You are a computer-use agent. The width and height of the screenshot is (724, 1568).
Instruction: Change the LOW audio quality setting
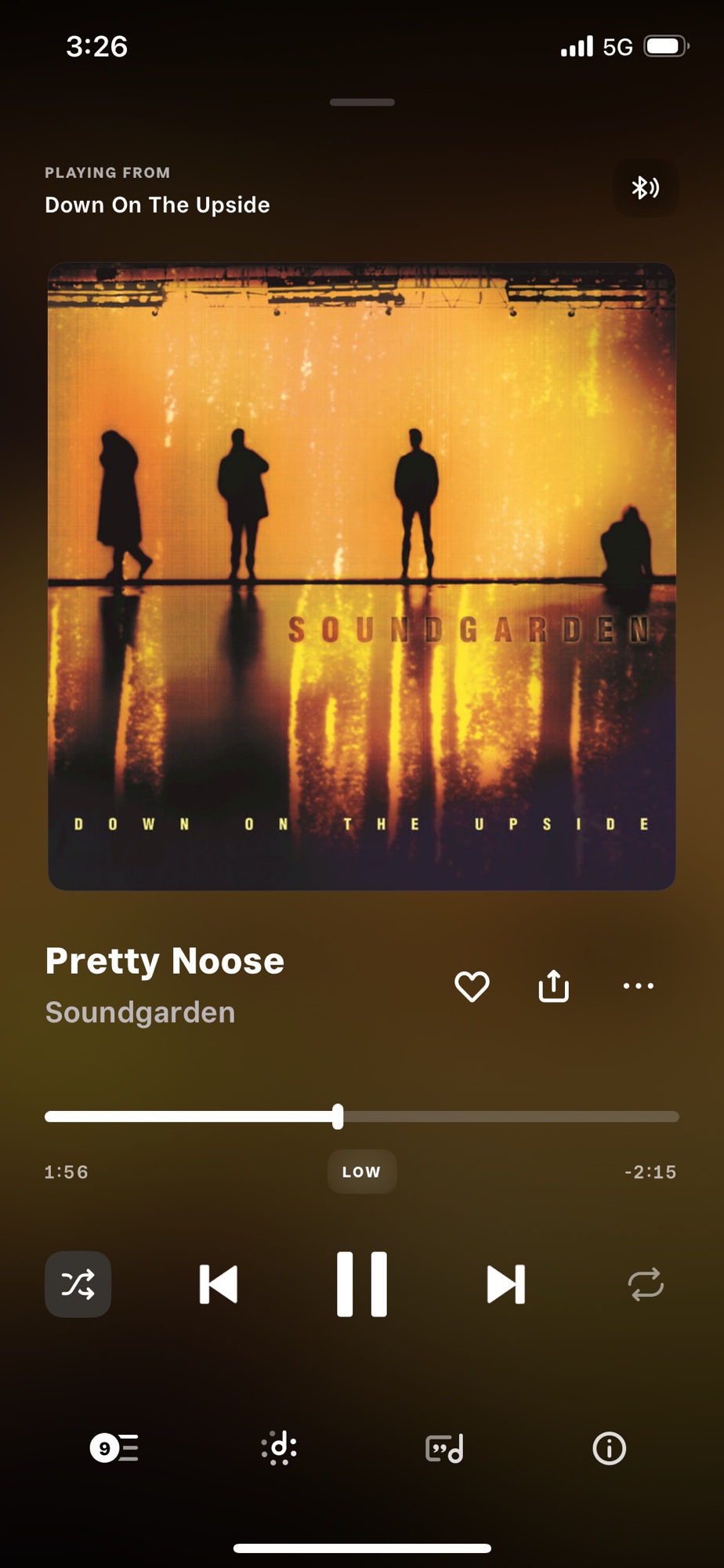click(361, 1172)
